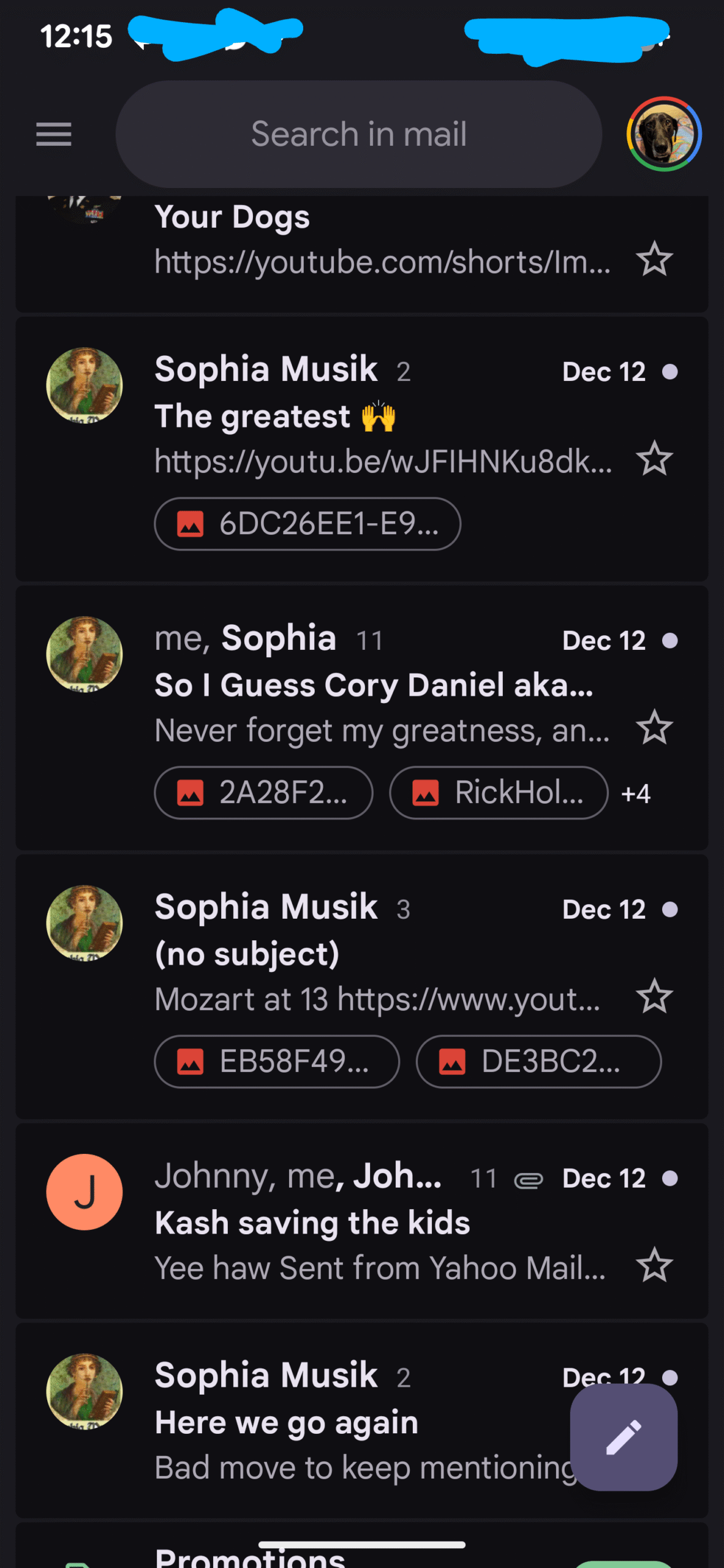
Task: Open the RickHol image attachment
Action: click(499, 793)
